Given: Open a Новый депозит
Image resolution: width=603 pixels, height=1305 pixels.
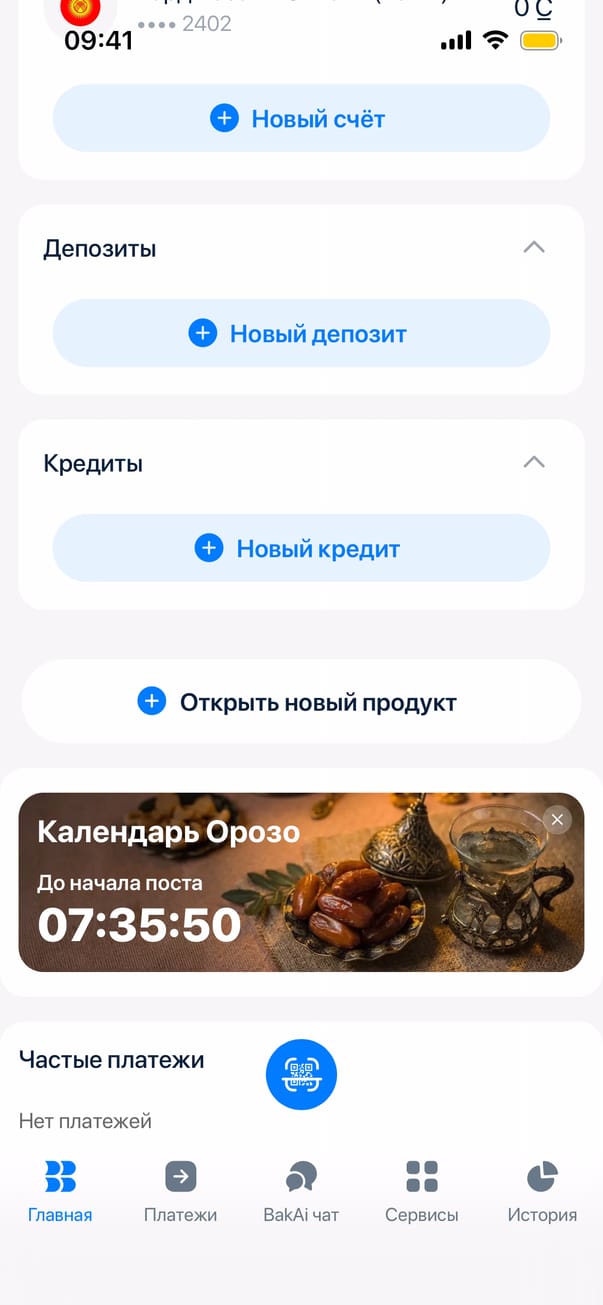Looking at the screenshot, I should point(300,333).
